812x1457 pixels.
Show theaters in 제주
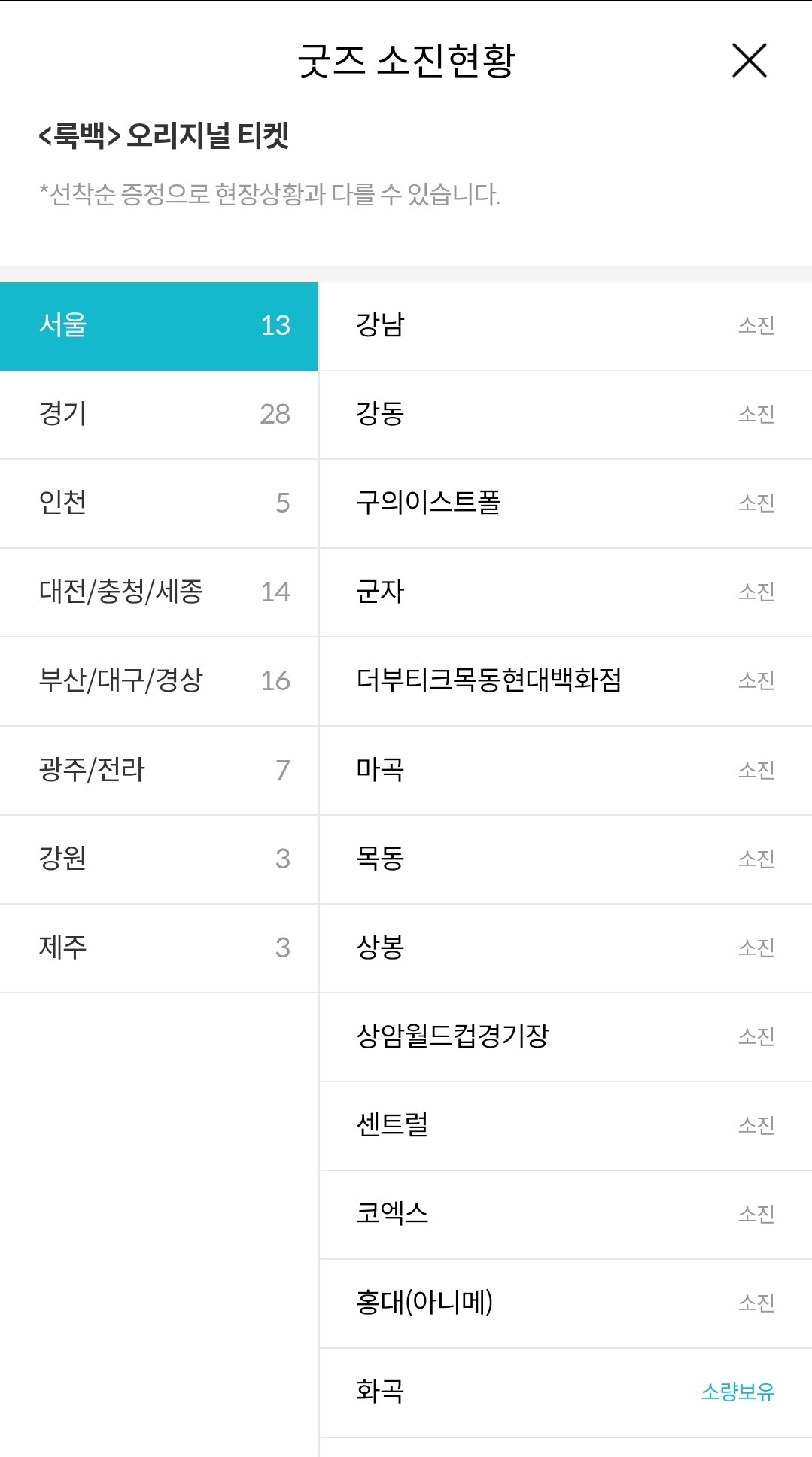159,948
